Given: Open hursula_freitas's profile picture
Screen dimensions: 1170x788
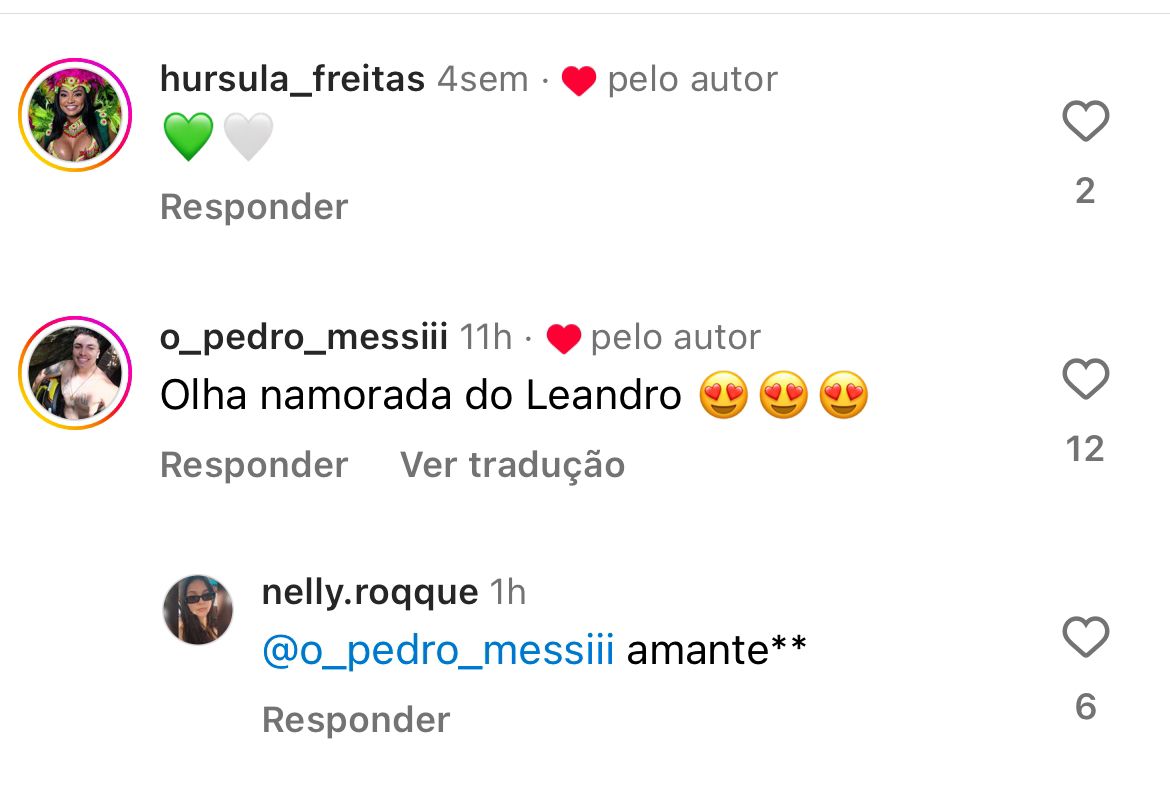Looking at the screenshot, I should click(x=76, y=115).
